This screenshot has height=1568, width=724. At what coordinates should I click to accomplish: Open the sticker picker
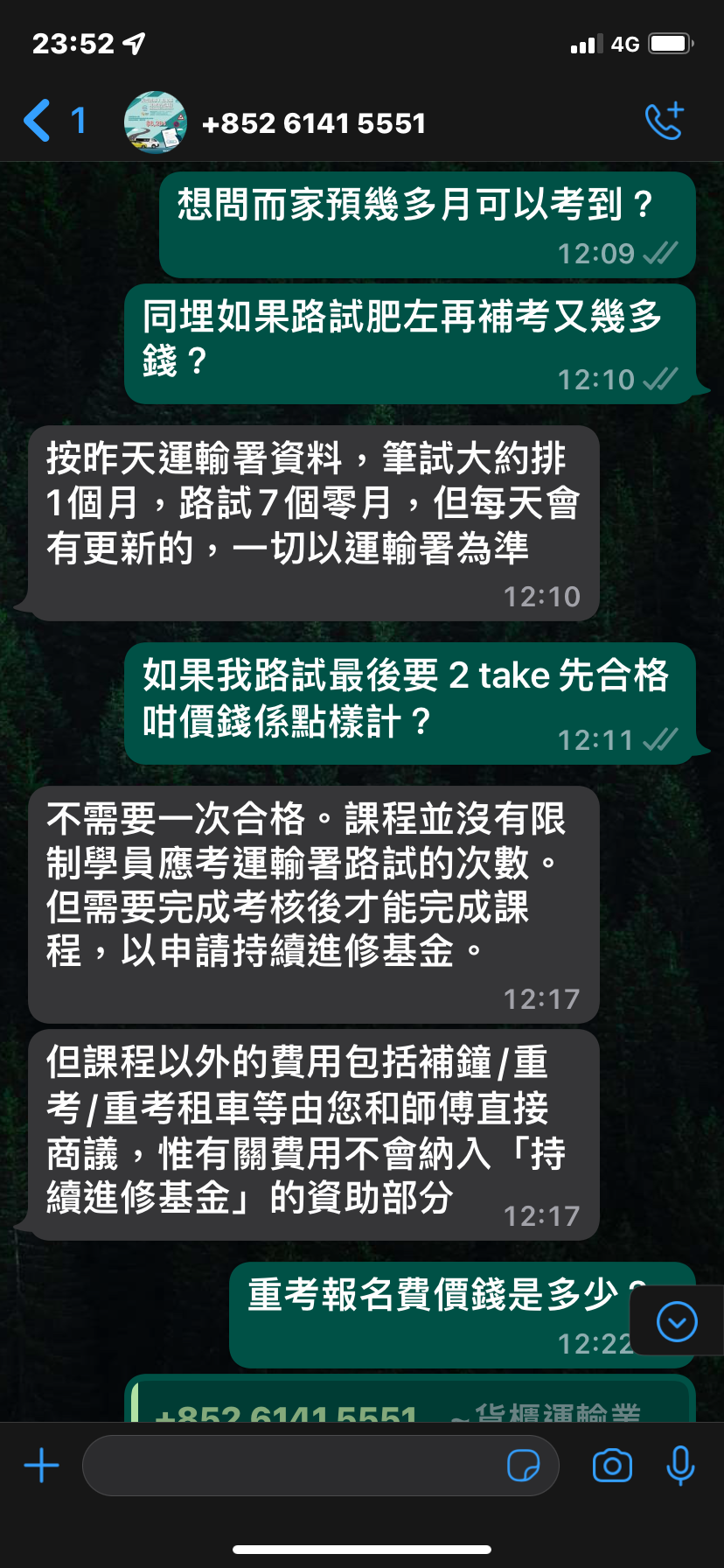[524, 1466]
